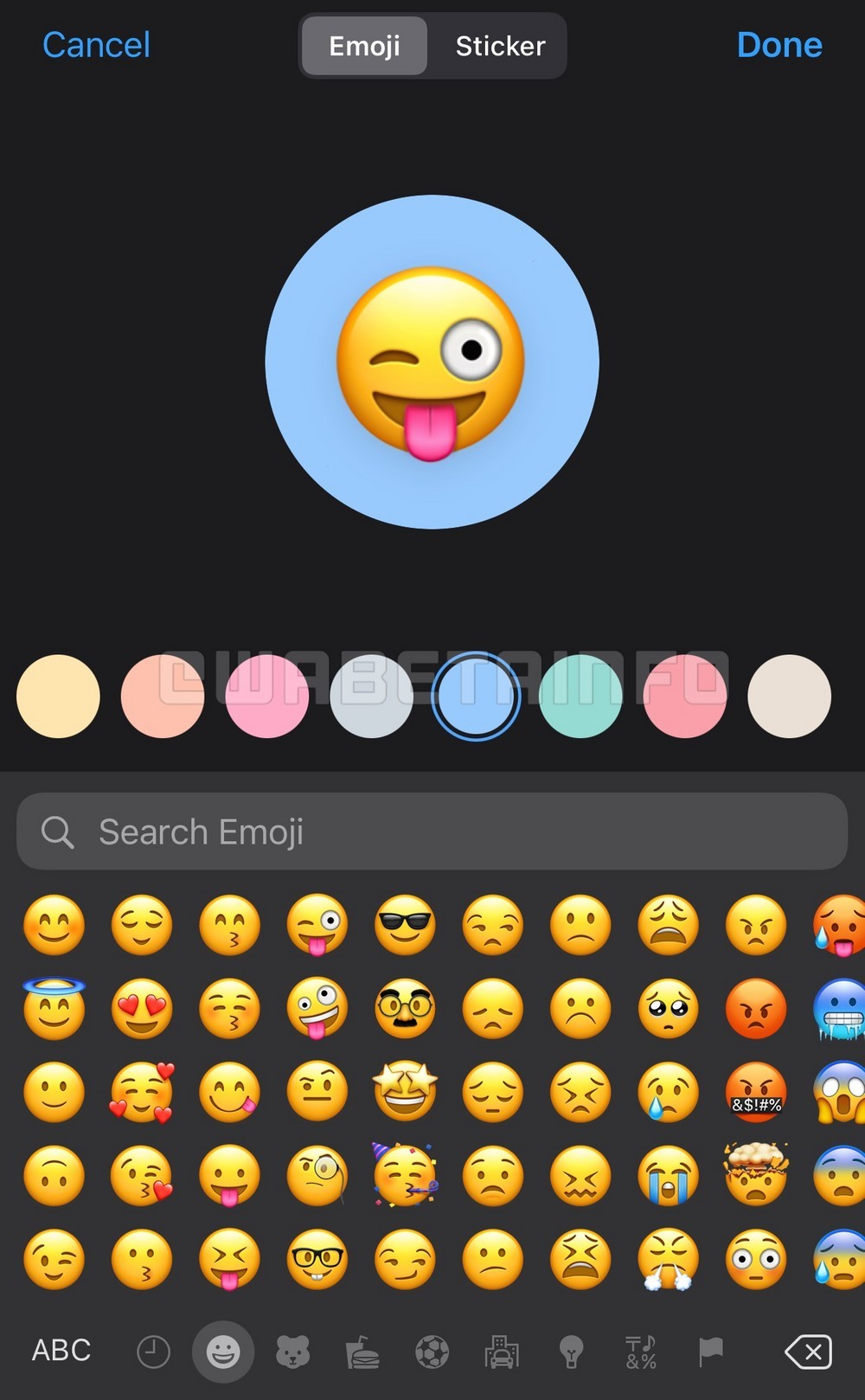Tap the keyboard backspace key
Image resolution: width=865 pixels, height=1400 pixels.
pyautogui.click(x=809, y=1352)
